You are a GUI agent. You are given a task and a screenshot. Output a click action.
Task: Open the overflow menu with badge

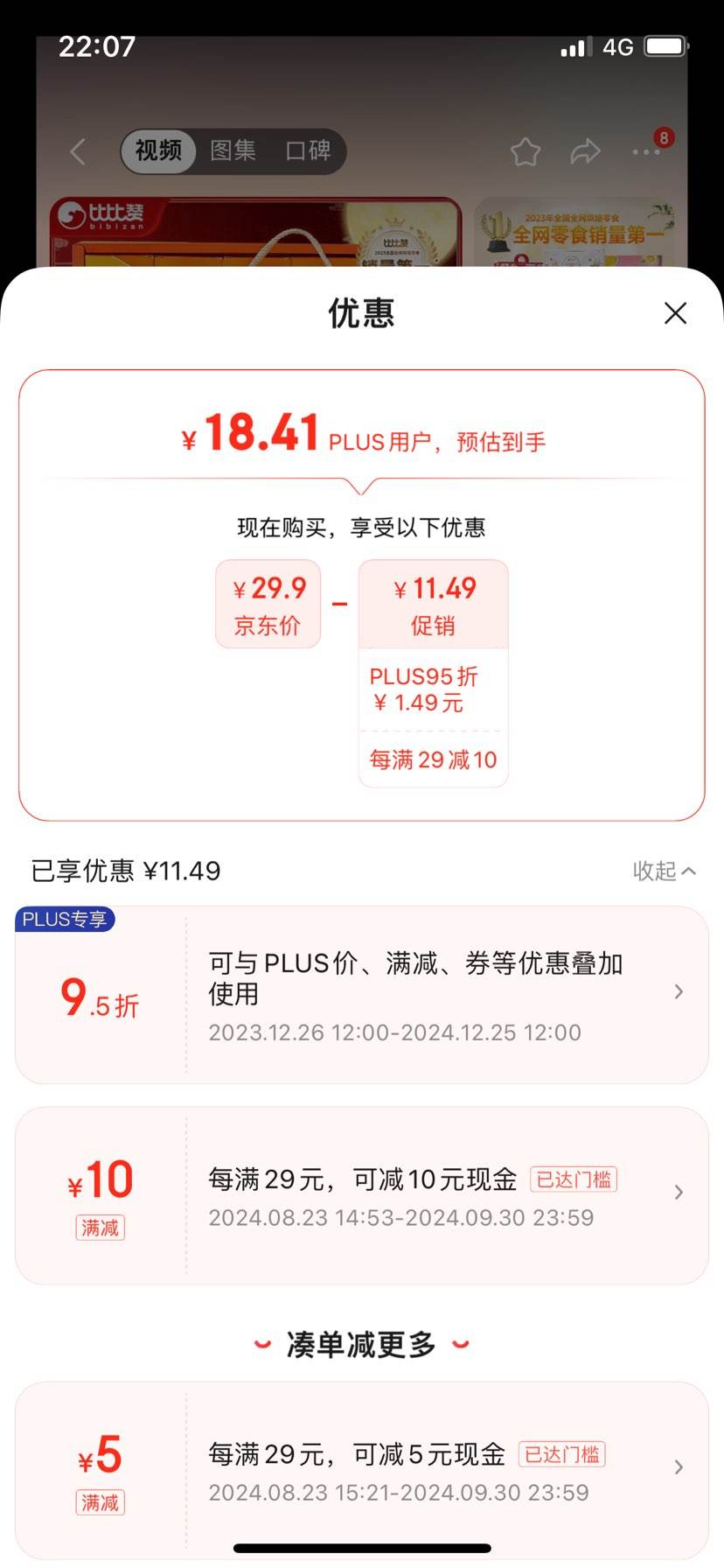(x=647, y=152)
